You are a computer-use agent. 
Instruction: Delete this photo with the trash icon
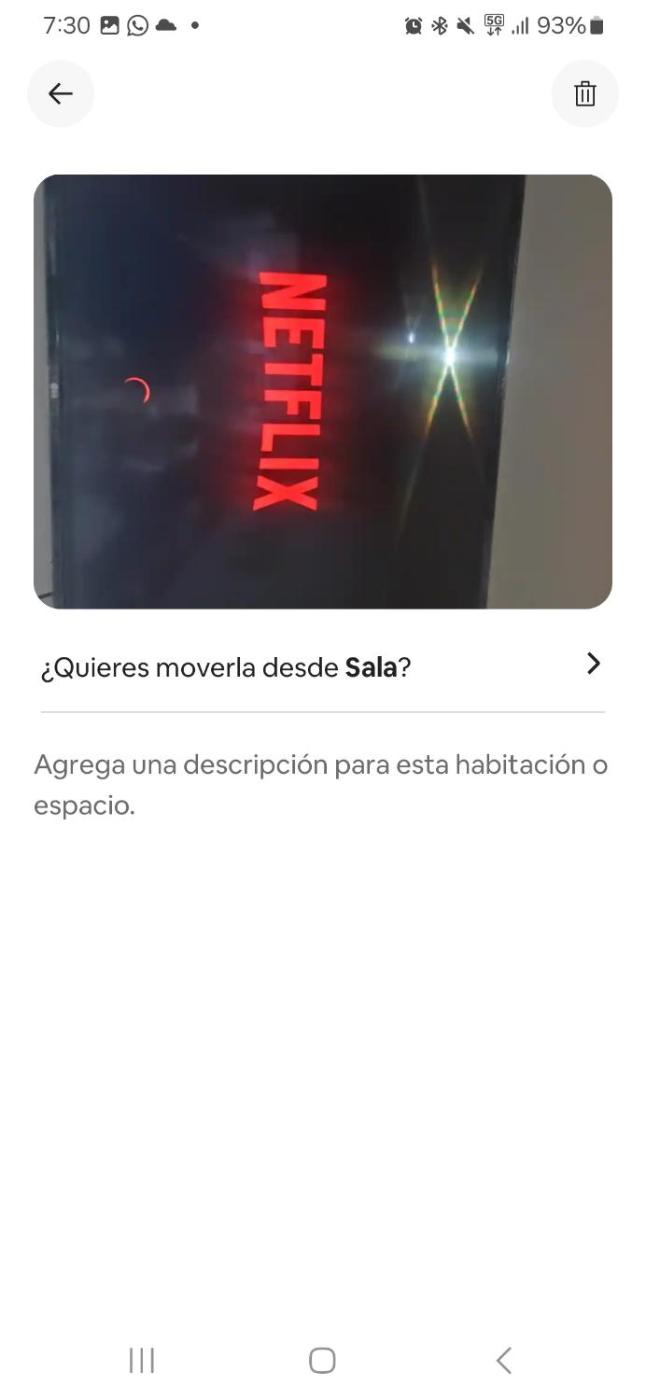tap(584, 94)
